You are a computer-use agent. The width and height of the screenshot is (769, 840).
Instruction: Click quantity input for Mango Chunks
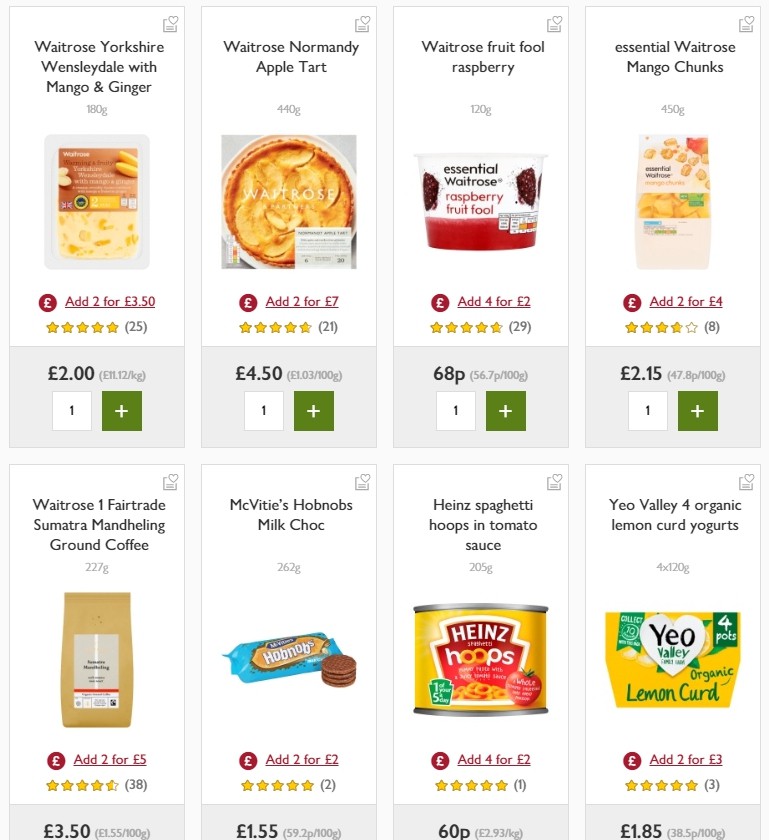click(647, 410)
